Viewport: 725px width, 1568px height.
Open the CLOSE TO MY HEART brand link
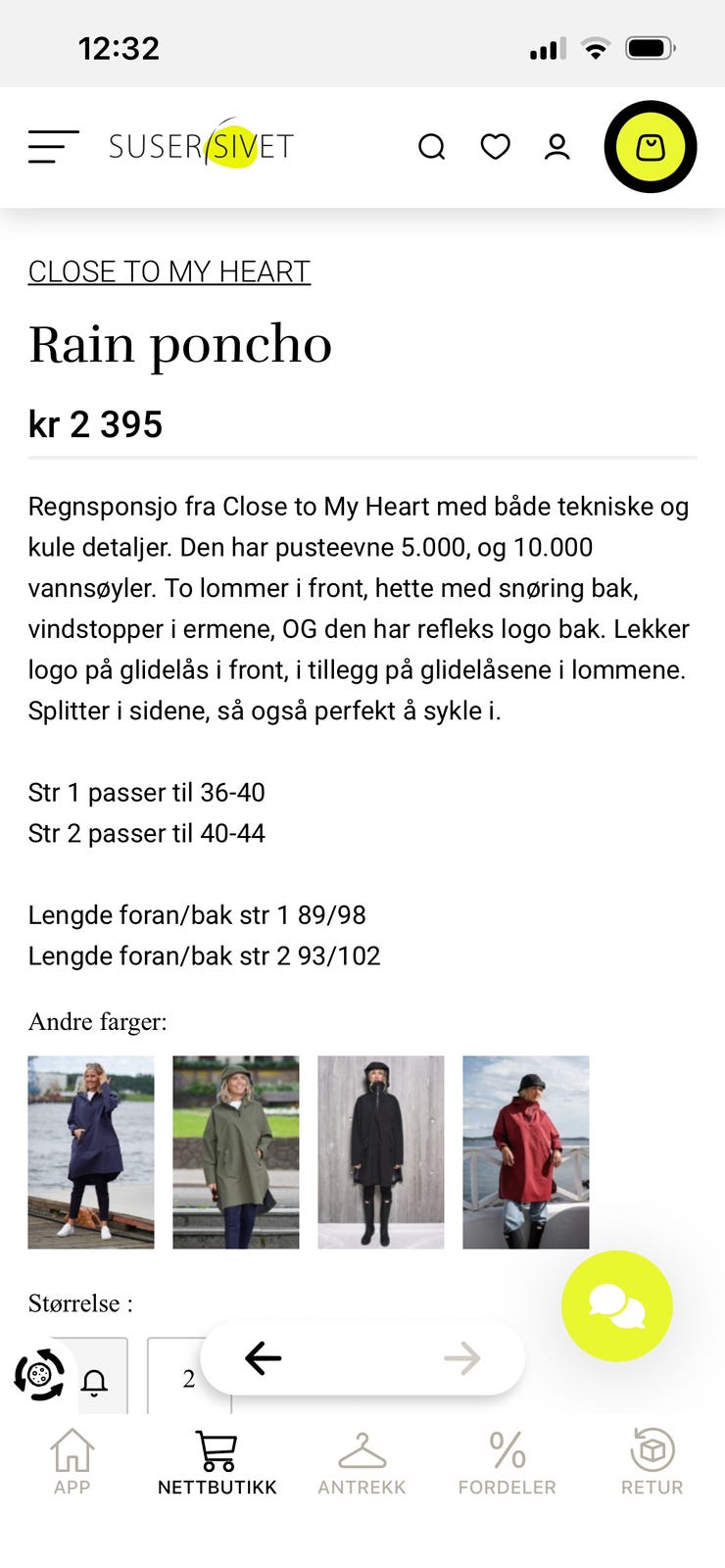(169, 271)
